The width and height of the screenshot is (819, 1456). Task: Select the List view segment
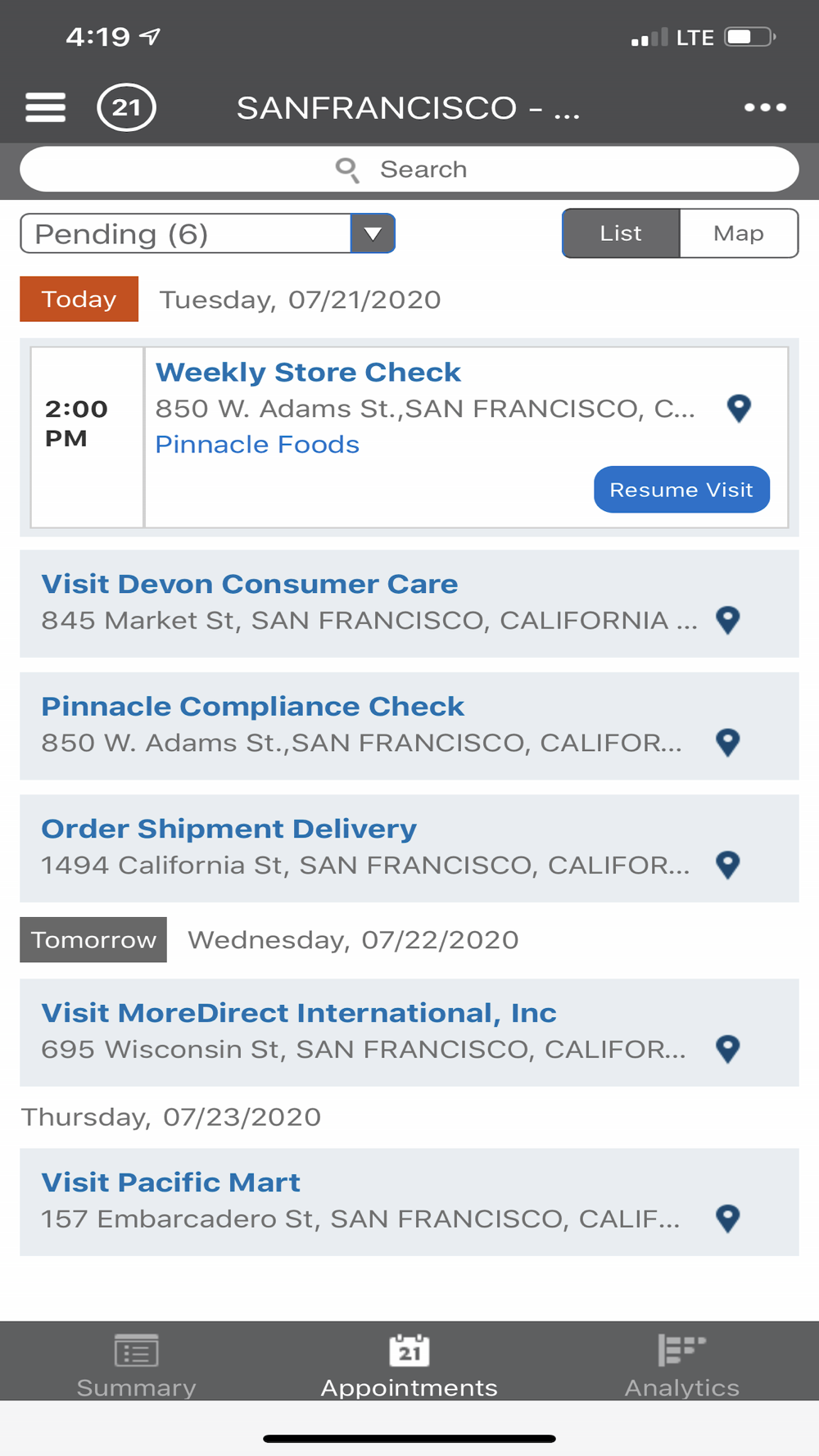(621, 233)
